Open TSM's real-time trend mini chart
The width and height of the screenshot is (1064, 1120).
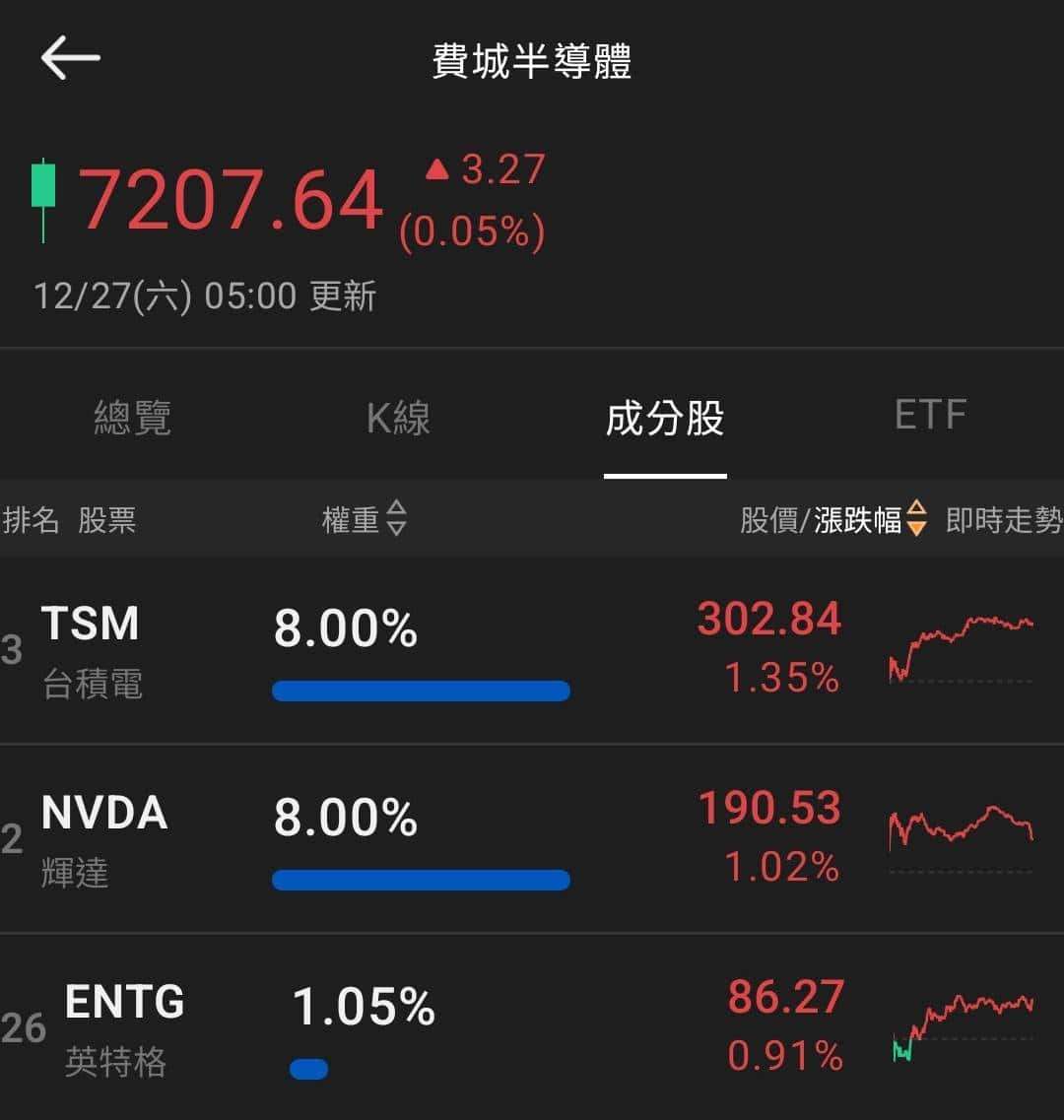pyautogui.click(x=961, y=650)
